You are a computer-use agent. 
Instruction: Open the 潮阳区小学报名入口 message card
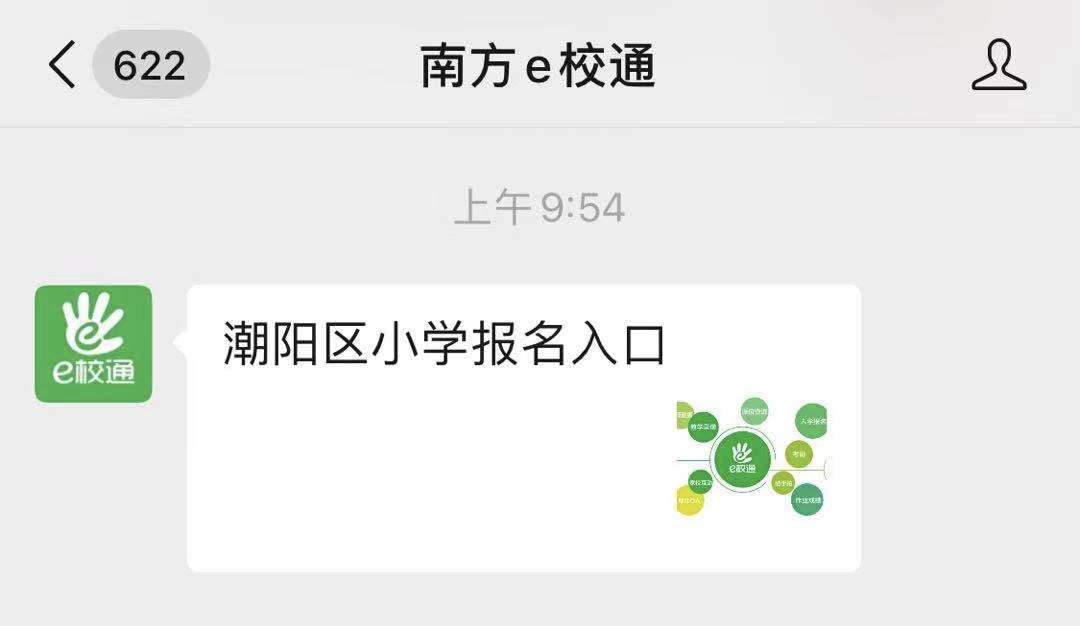[523, 428]
